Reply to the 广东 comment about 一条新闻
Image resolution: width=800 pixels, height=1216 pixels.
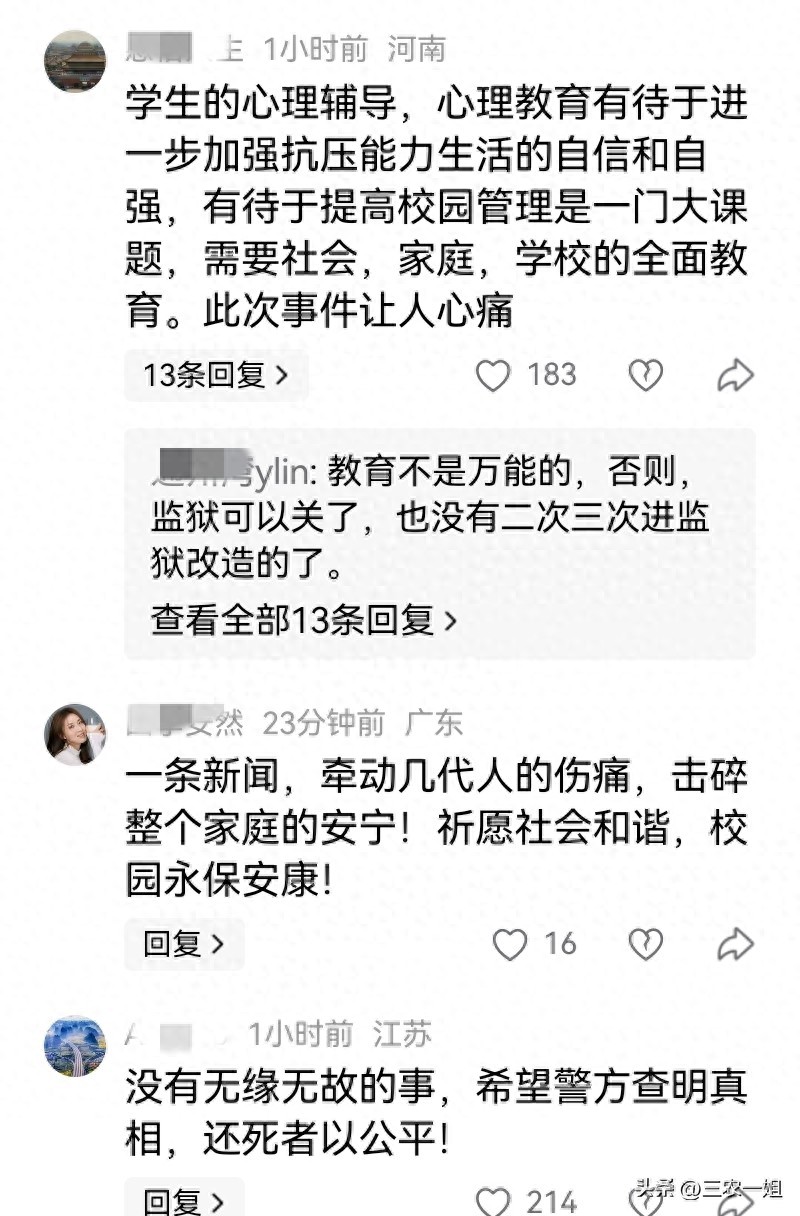tap(184, 944)
